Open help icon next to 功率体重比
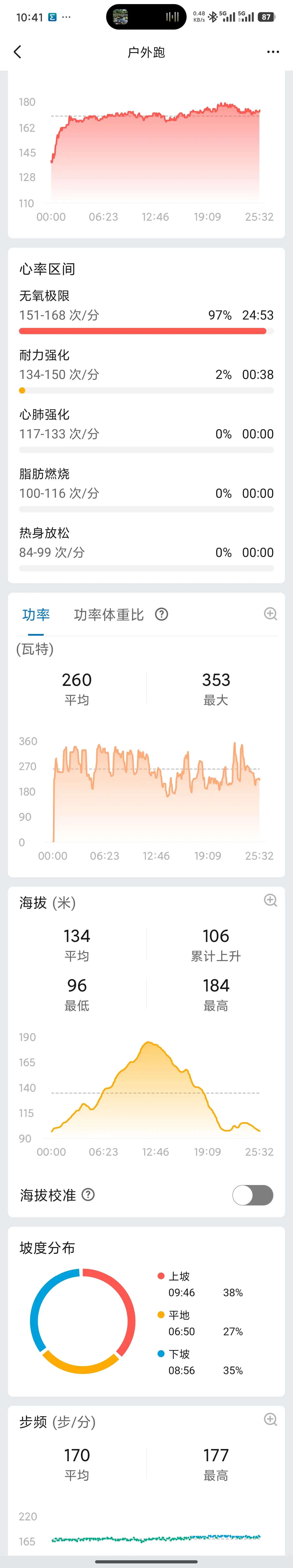The image size is (293, 1568). point(162,614)
